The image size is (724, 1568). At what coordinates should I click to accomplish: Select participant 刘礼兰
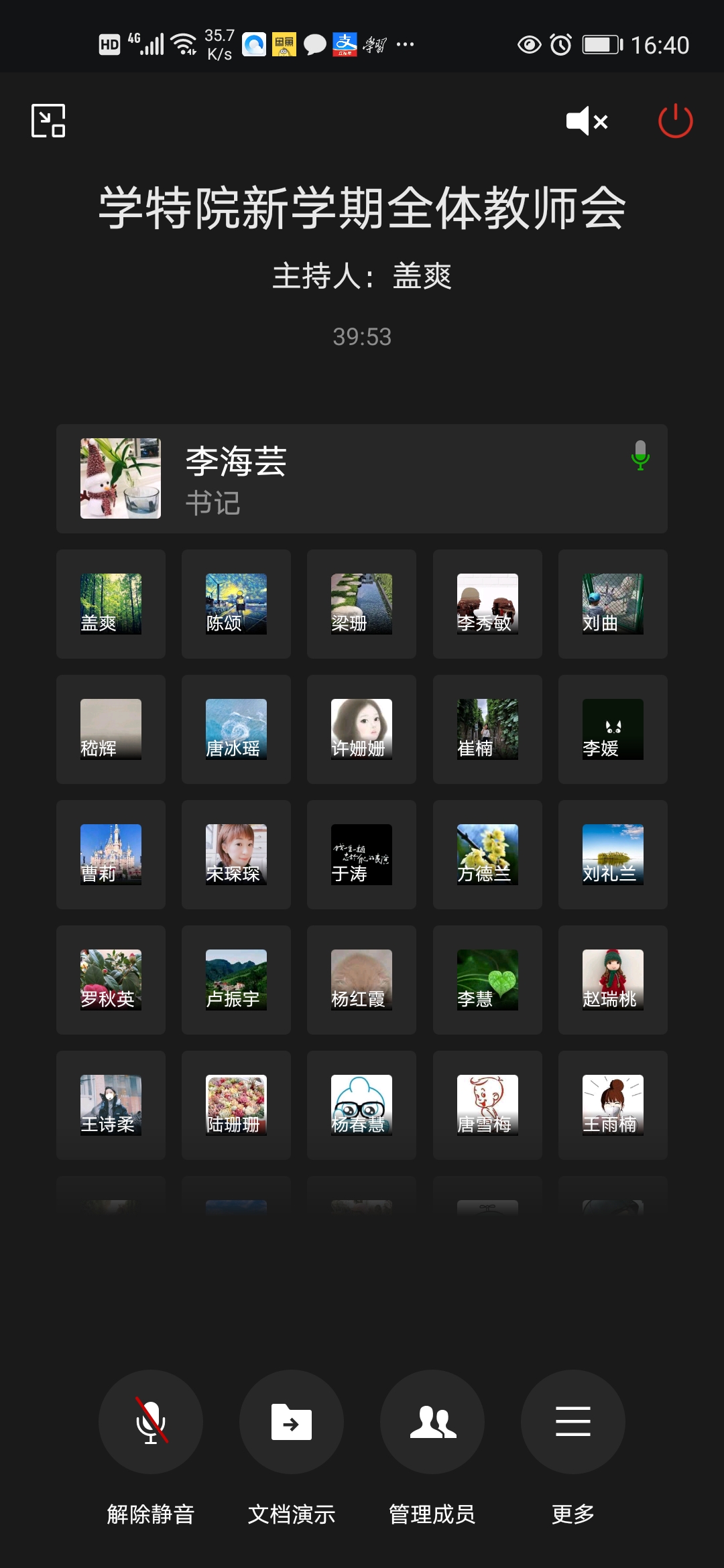[x=613, y=854]
